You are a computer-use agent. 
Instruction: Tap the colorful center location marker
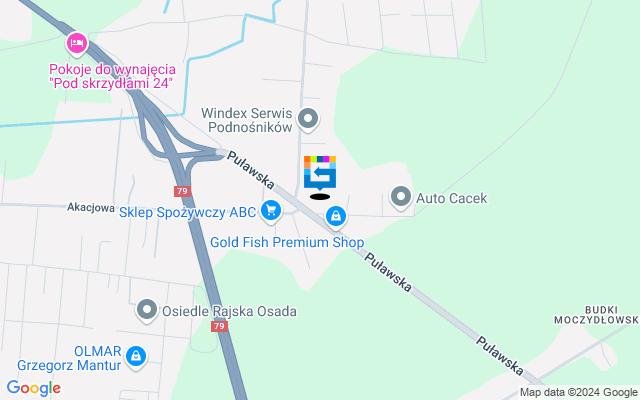pyautogui.click(x=319, y=172)
